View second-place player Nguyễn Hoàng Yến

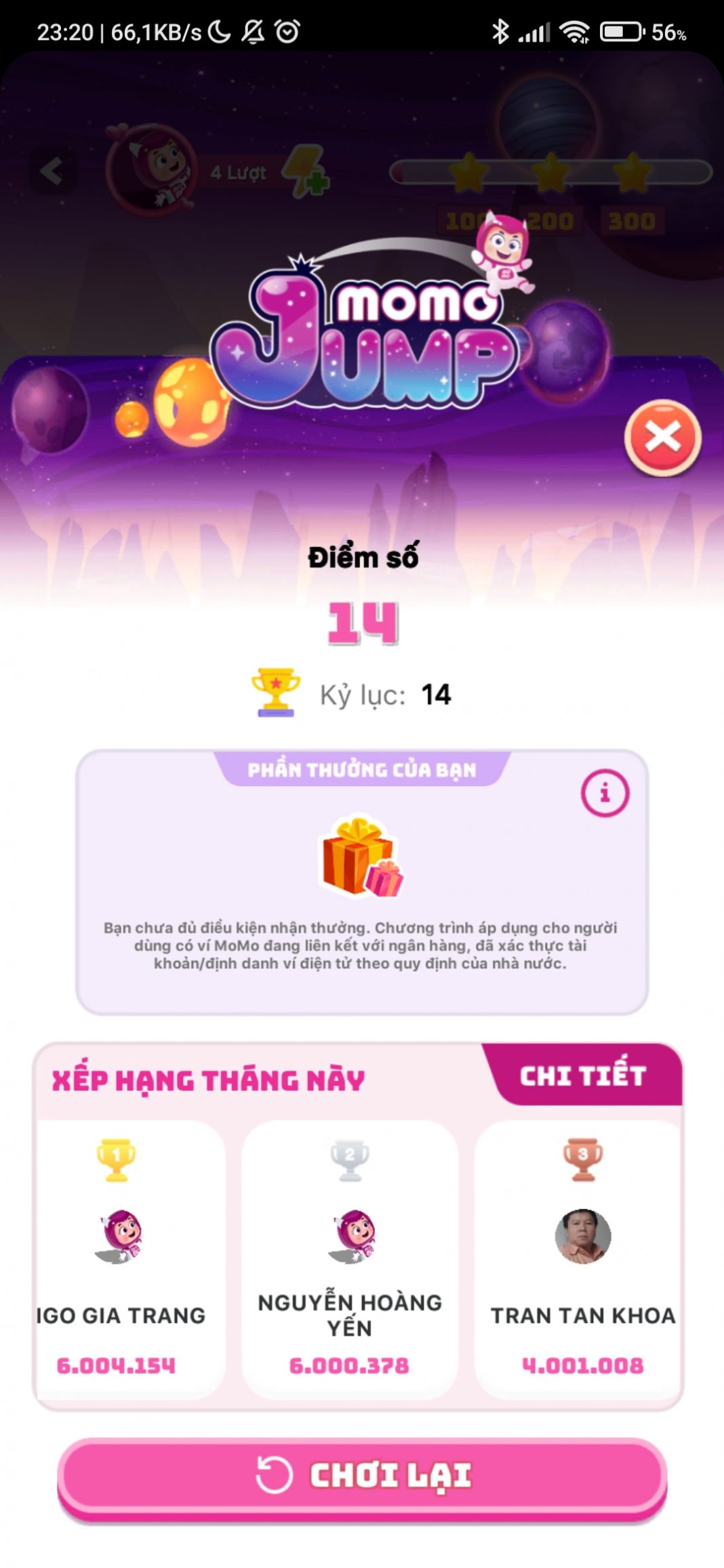click(350, 1259)
